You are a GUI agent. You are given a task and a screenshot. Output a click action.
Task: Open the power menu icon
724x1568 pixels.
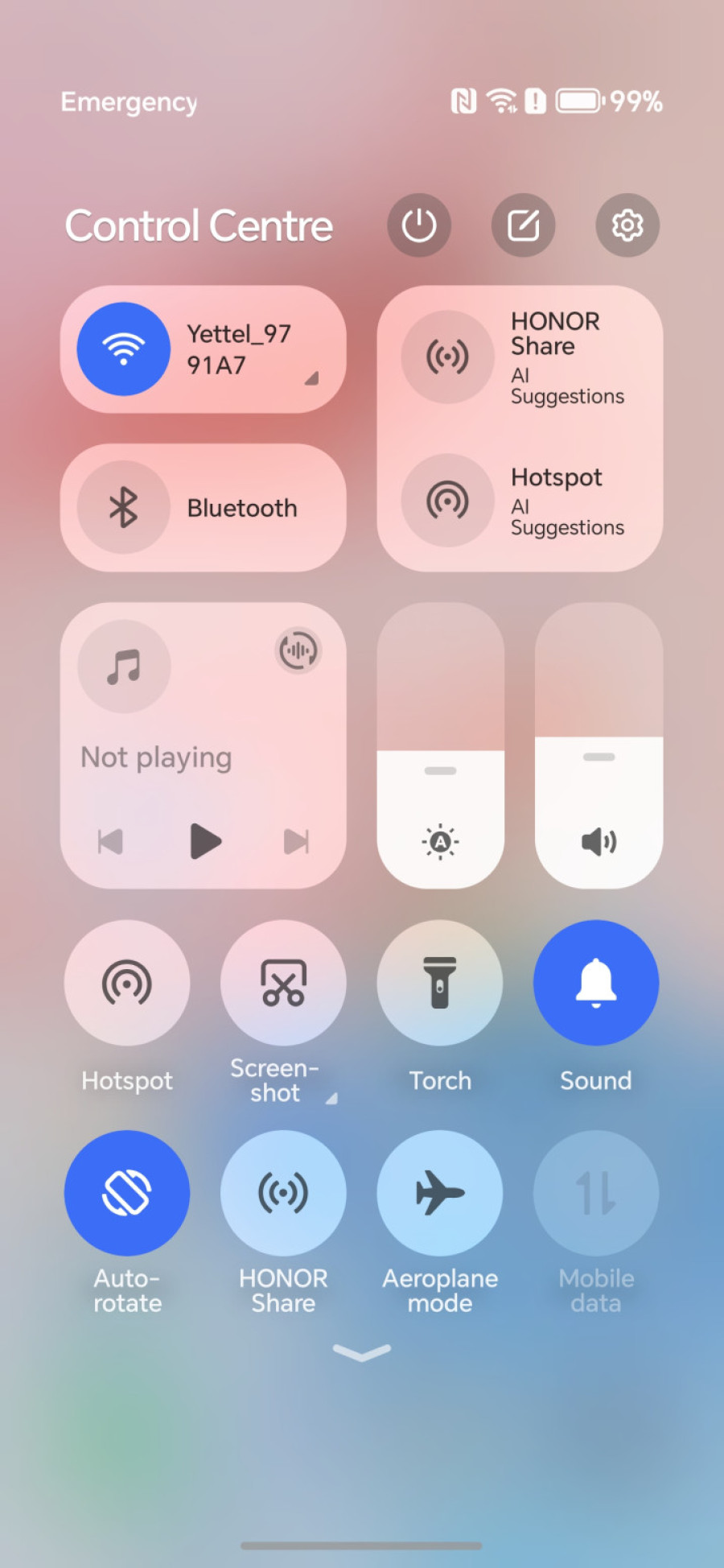coord(419,225)
